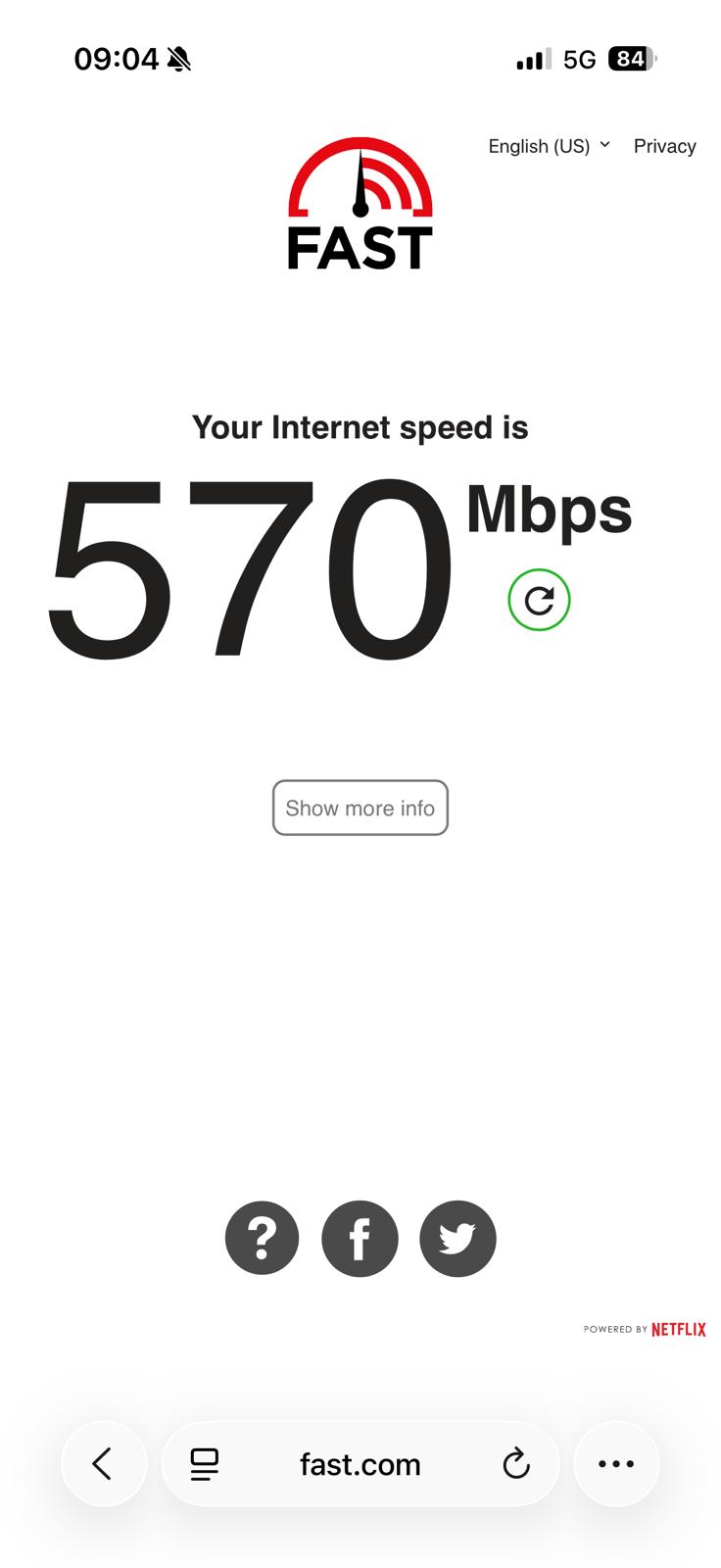Share the result on Facebook
721x1568 pixels.
coord(360,1238)
